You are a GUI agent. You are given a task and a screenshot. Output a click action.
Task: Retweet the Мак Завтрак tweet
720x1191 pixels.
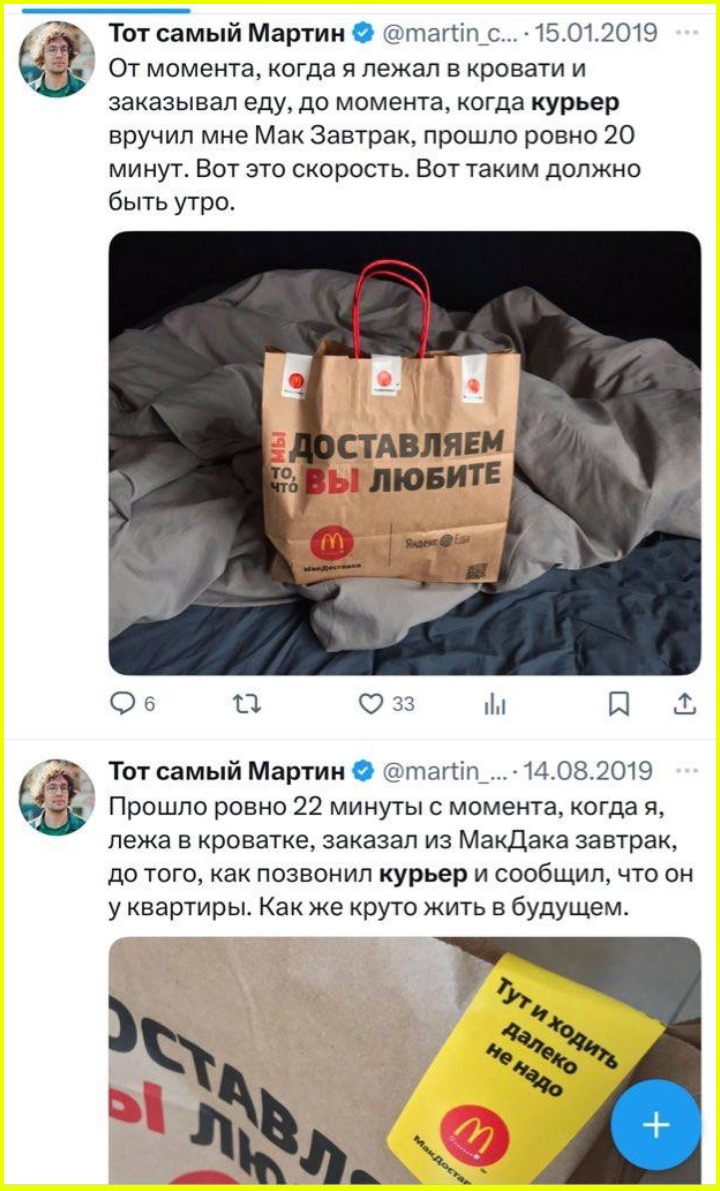tap(246, 704)
